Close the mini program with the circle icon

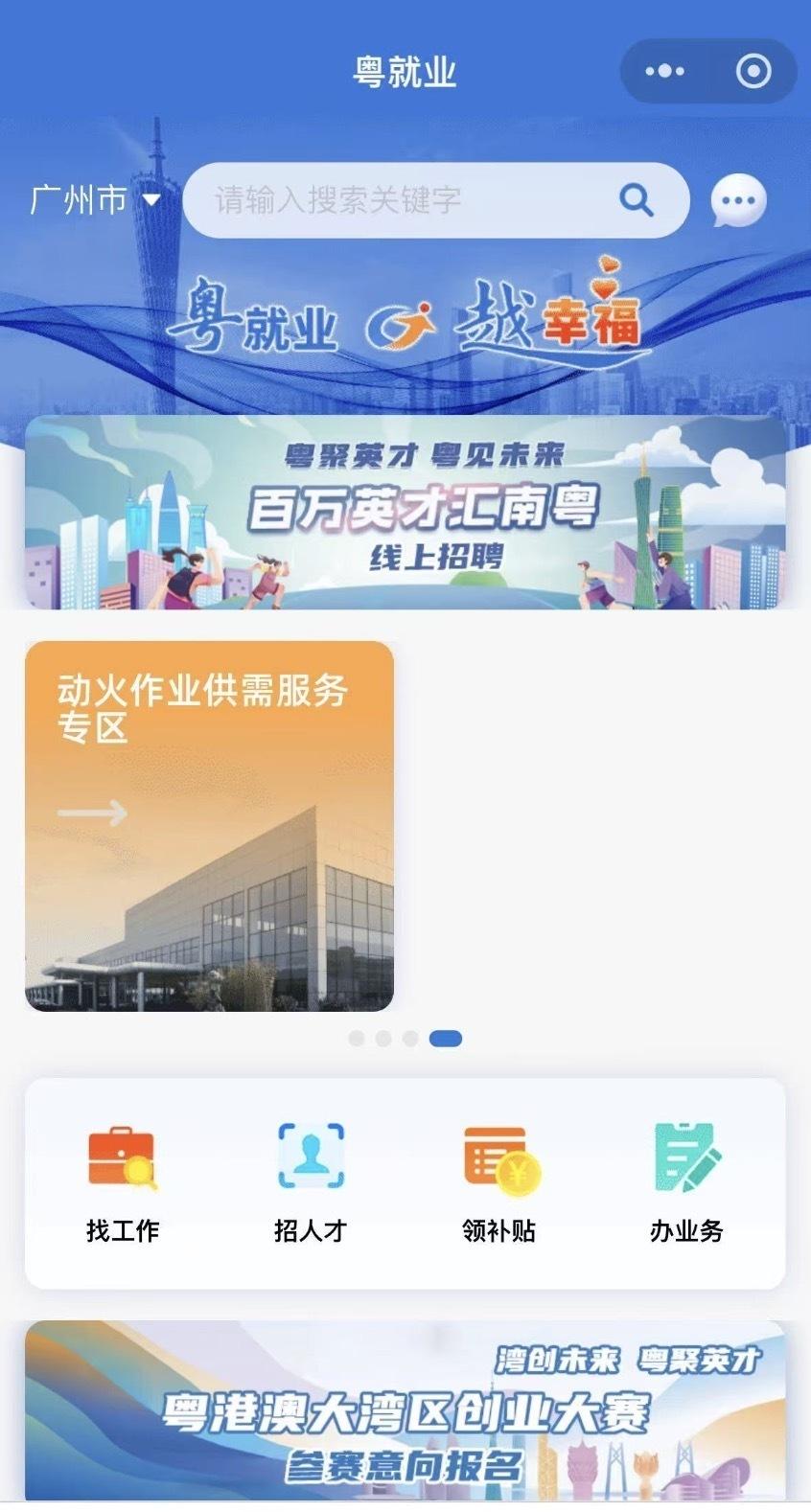point(753,71)
